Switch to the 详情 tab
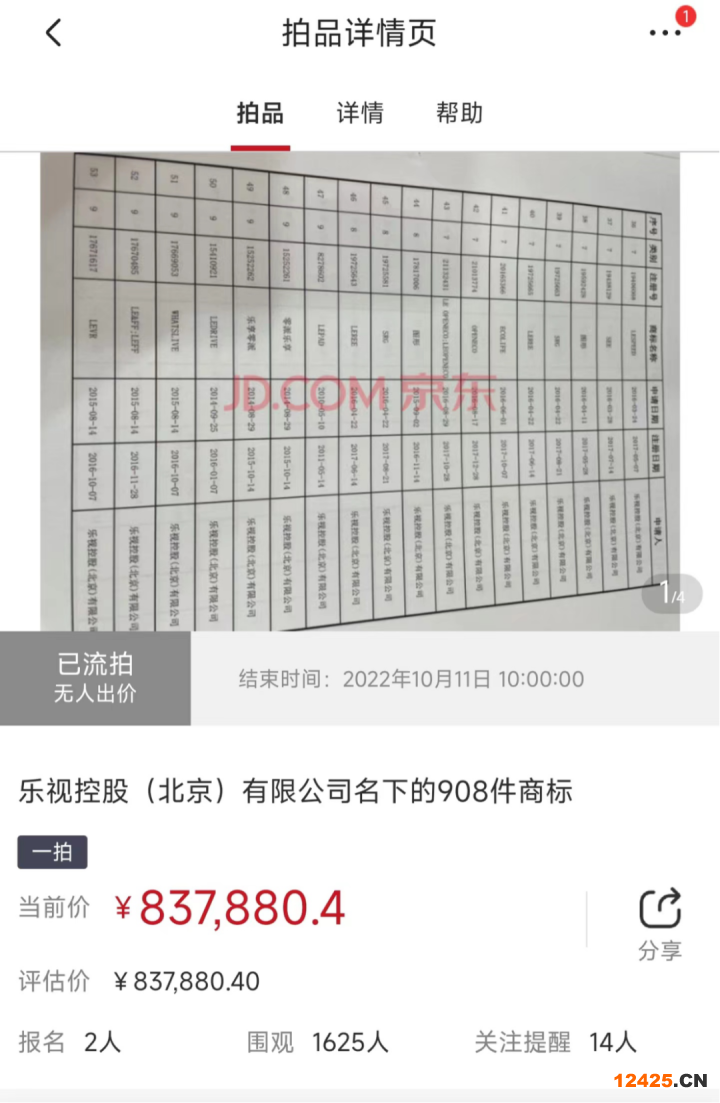 [360, 113]
